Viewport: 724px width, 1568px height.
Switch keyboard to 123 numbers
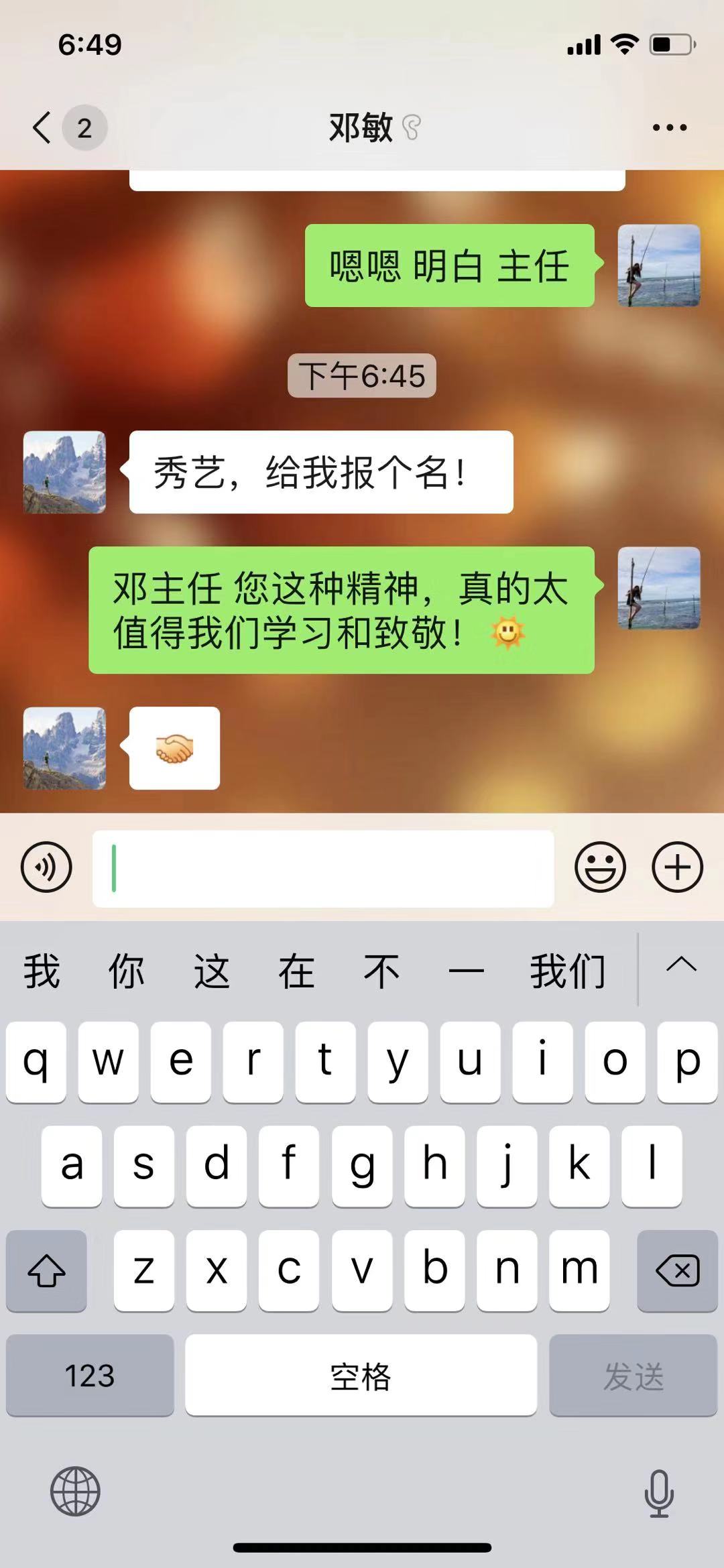90,1375
